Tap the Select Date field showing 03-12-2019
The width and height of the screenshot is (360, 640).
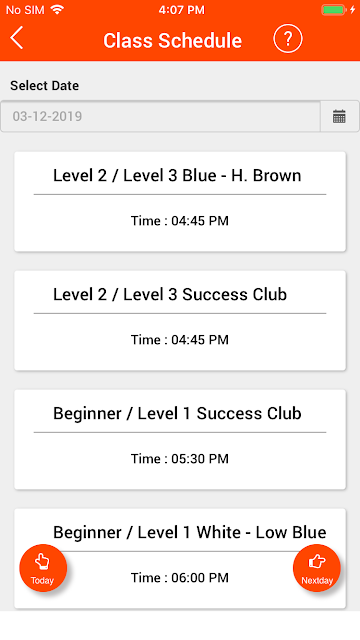click(x=160, y=116)
